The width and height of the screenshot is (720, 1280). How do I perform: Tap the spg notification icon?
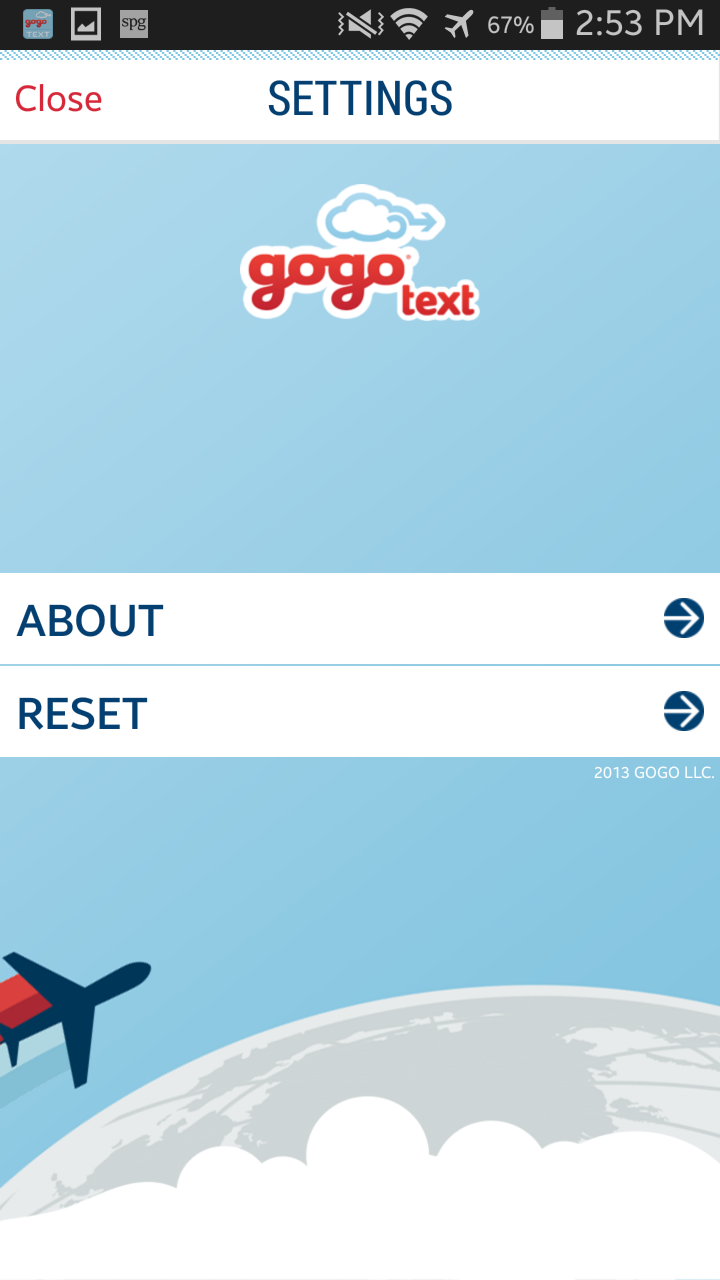point(136,22)
